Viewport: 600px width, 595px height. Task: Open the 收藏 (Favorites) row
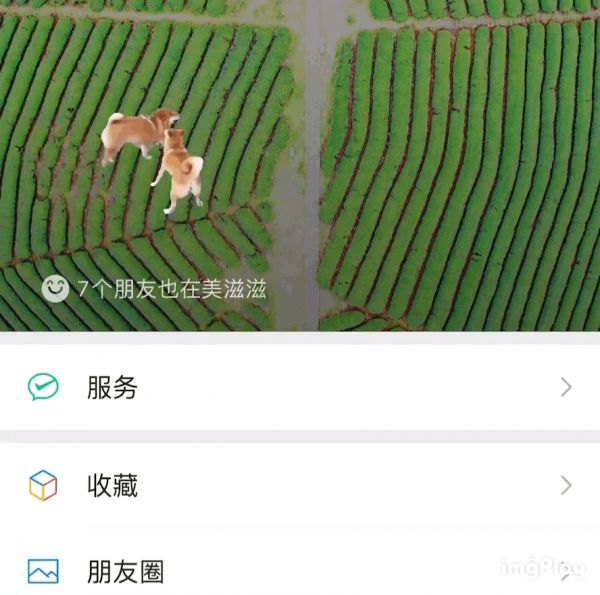pyautogui.click(x=300, y=486)
